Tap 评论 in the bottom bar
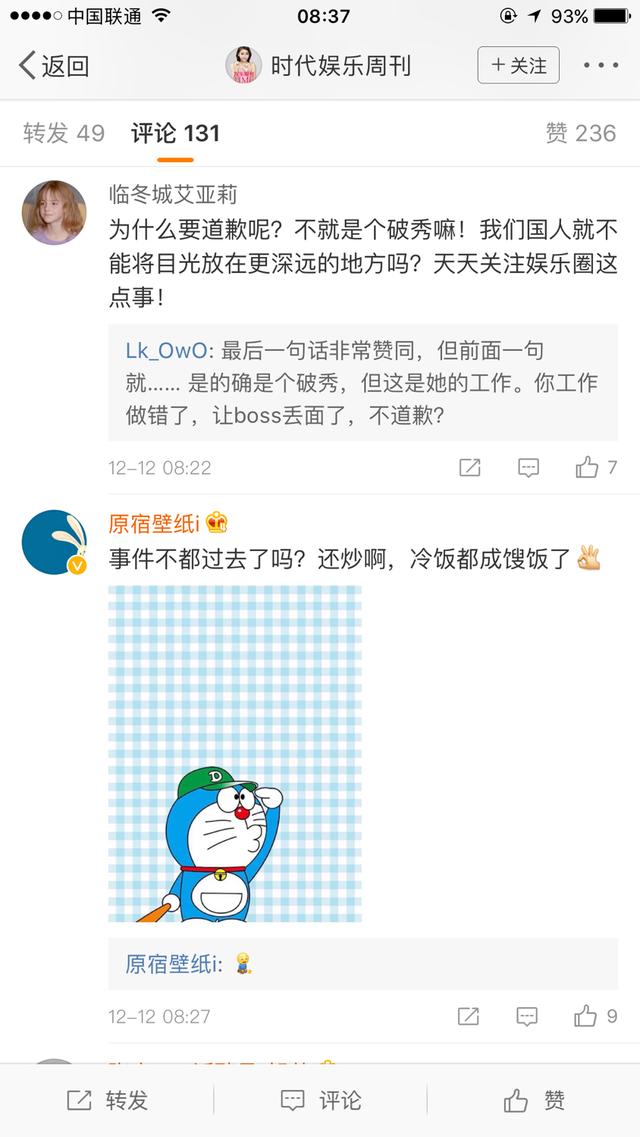640x1137 pixels. point(320,1100)
